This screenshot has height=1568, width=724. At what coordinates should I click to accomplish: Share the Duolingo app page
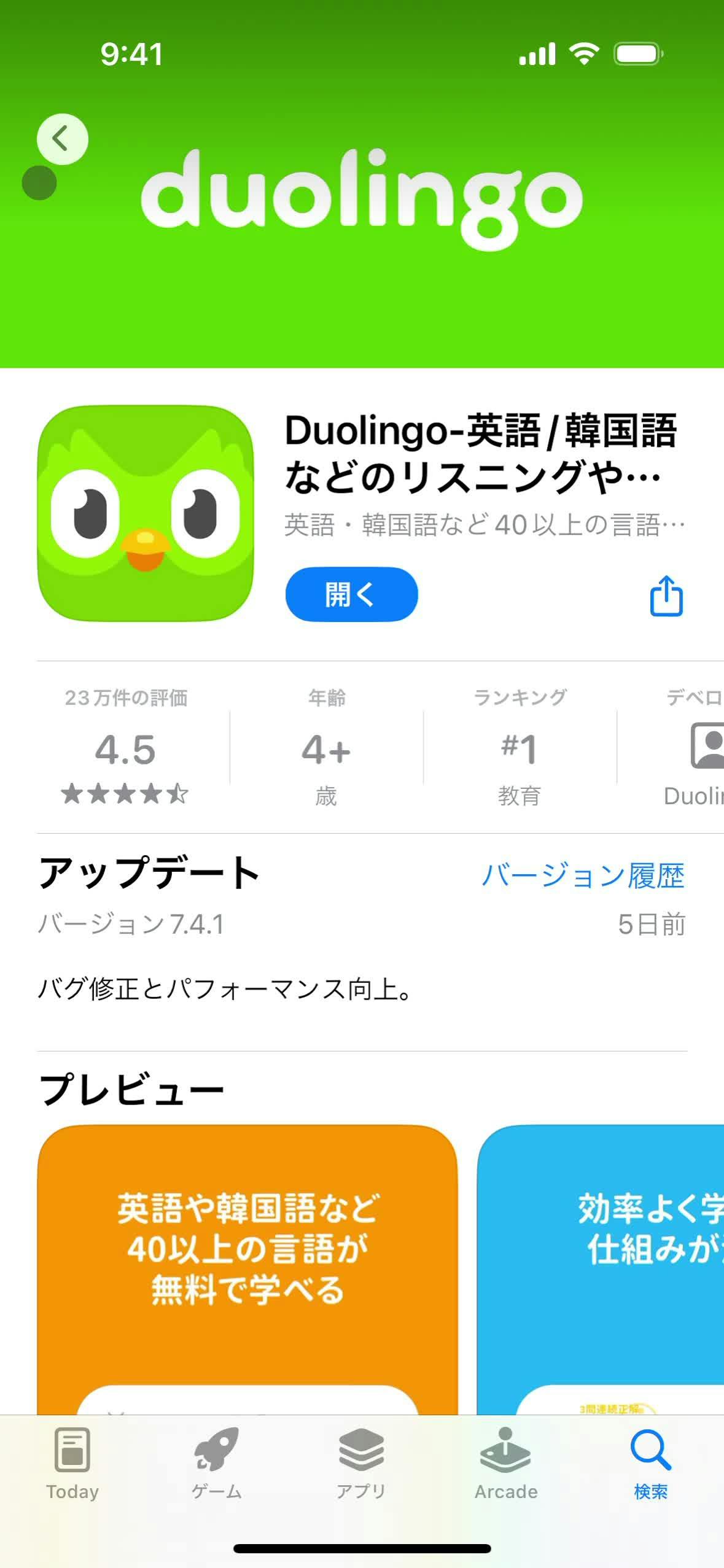pos(666,595)
